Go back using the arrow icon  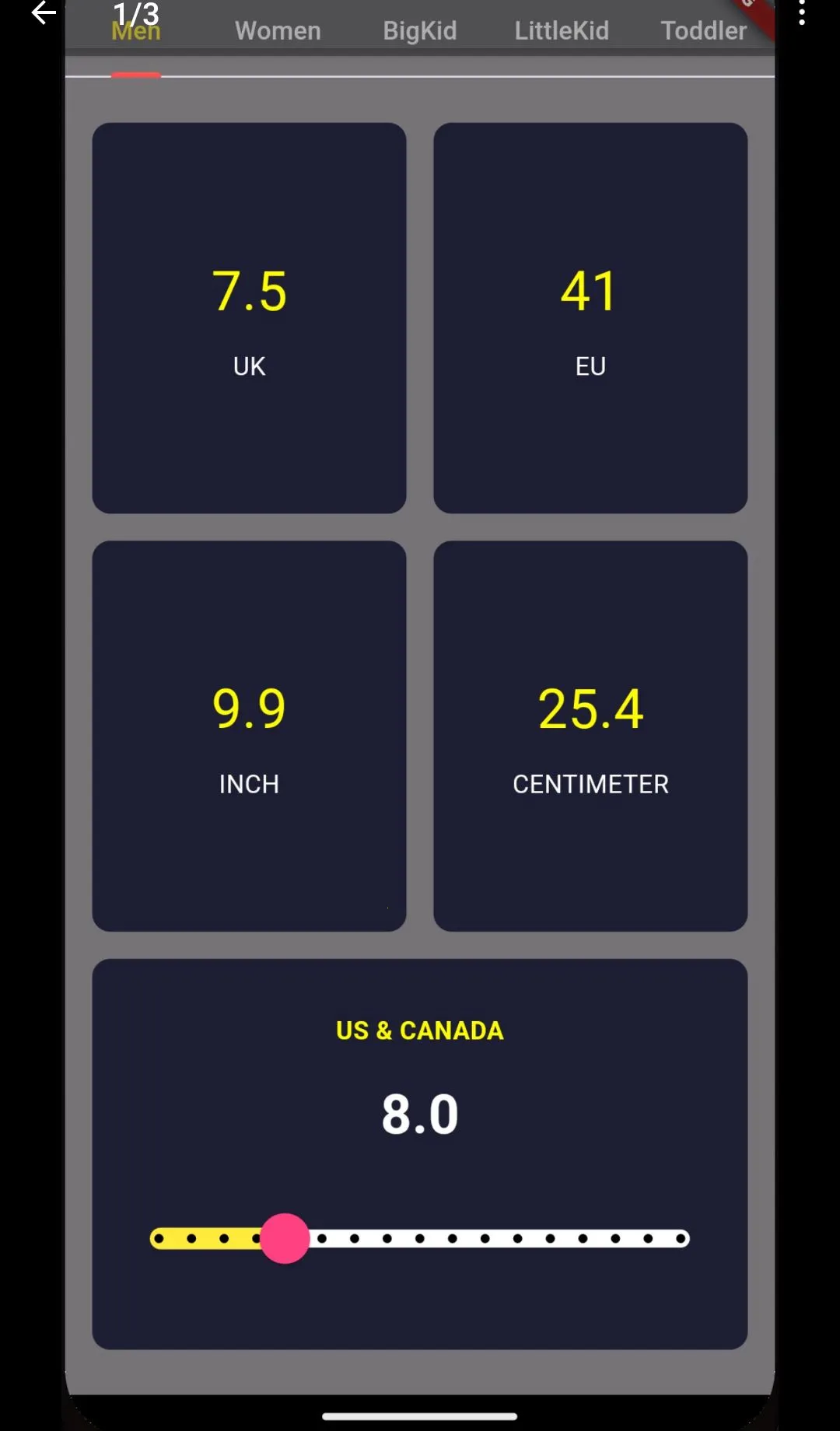(x=44, y=12)
